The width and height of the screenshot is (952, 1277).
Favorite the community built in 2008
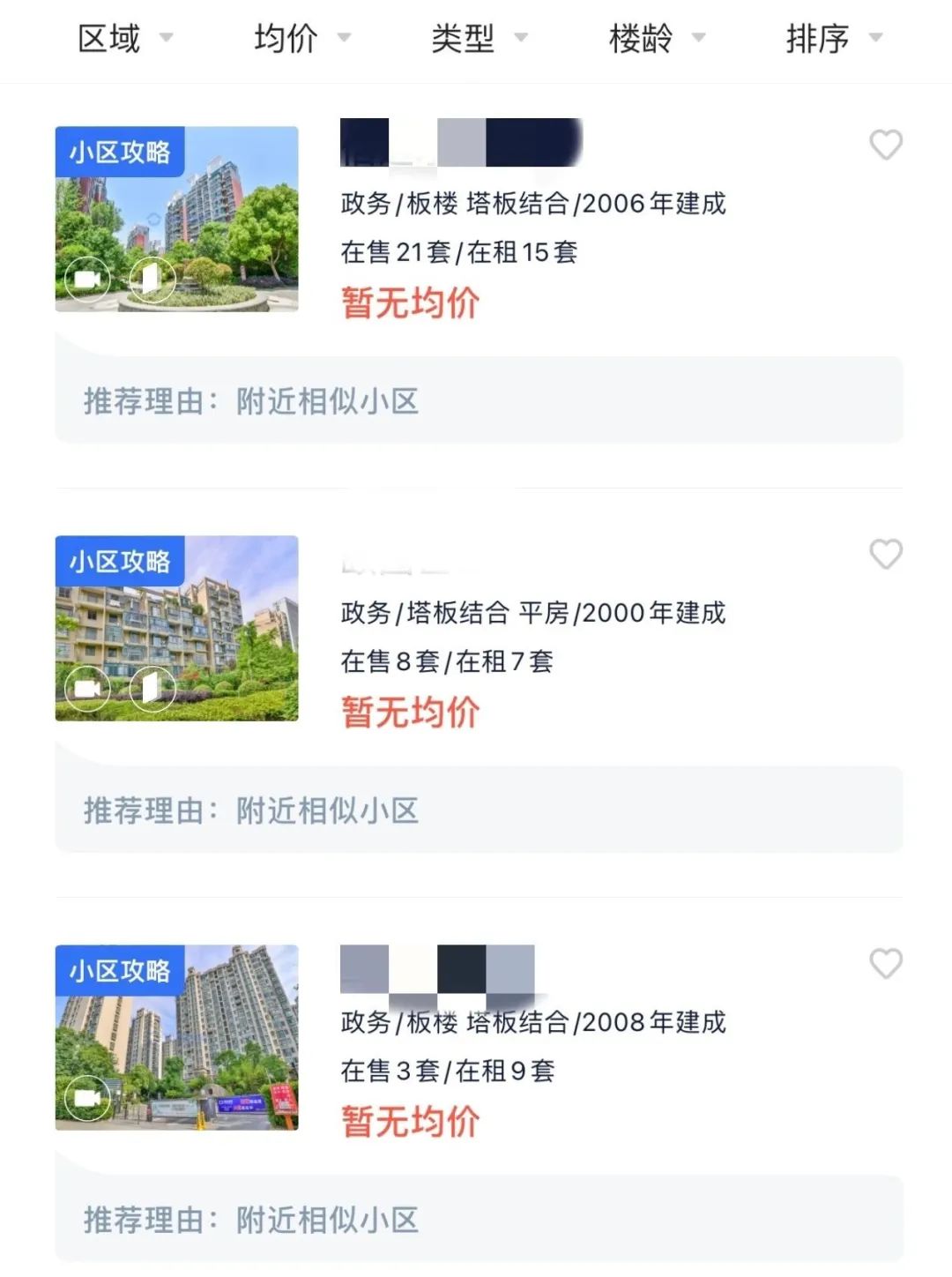point(886,963)
